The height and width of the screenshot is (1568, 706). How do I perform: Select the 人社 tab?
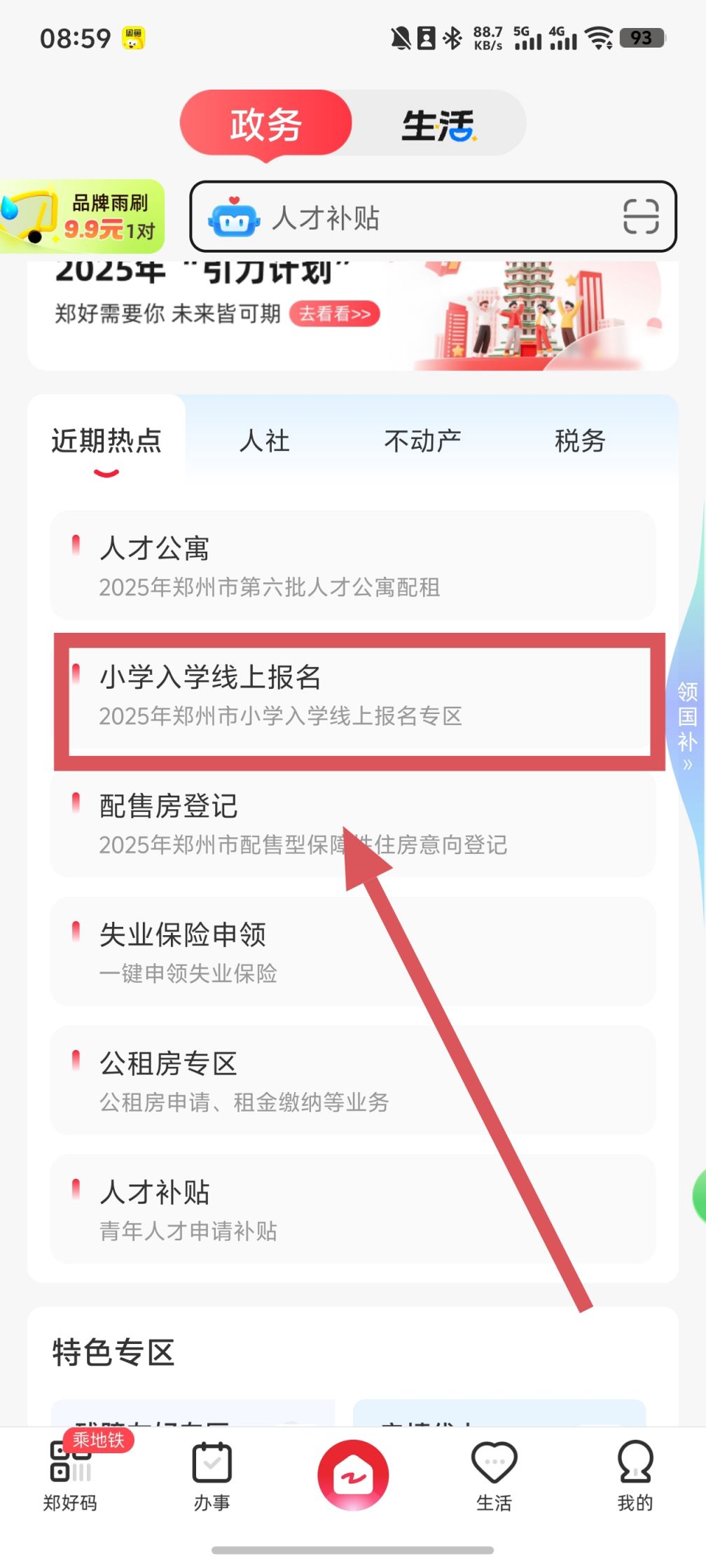pyautogui.click(x=264, y=441)
